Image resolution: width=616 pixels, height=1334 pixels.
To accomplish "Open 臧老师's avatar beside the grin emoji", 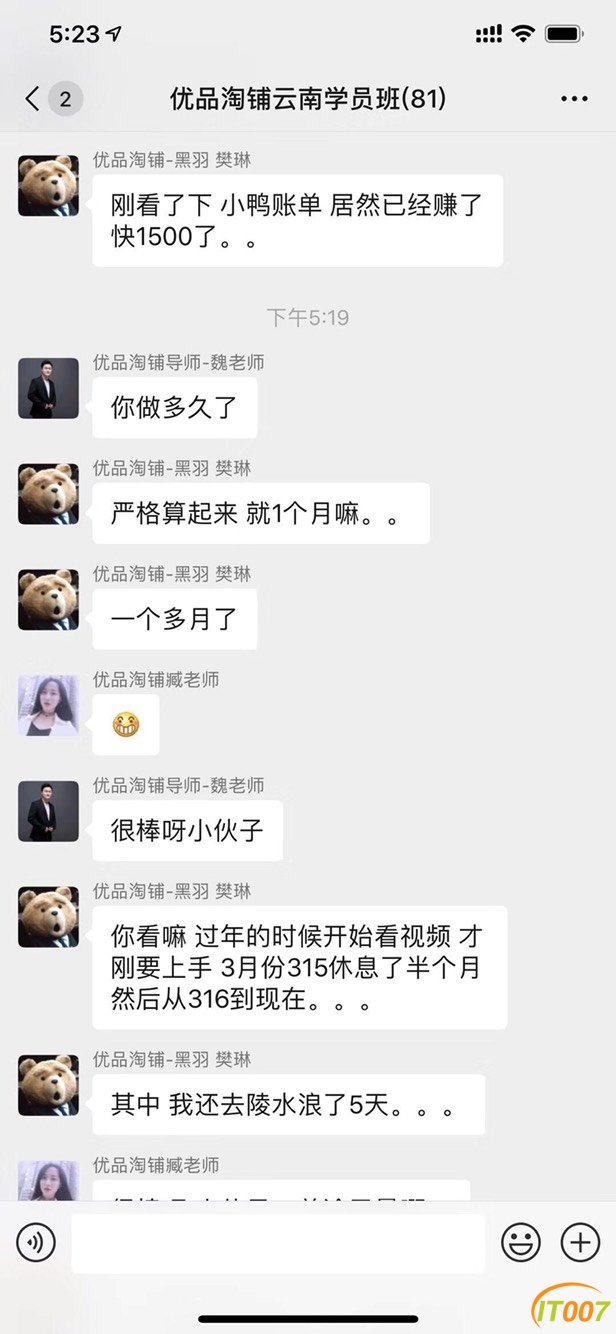I will click(x=48, y=705).
